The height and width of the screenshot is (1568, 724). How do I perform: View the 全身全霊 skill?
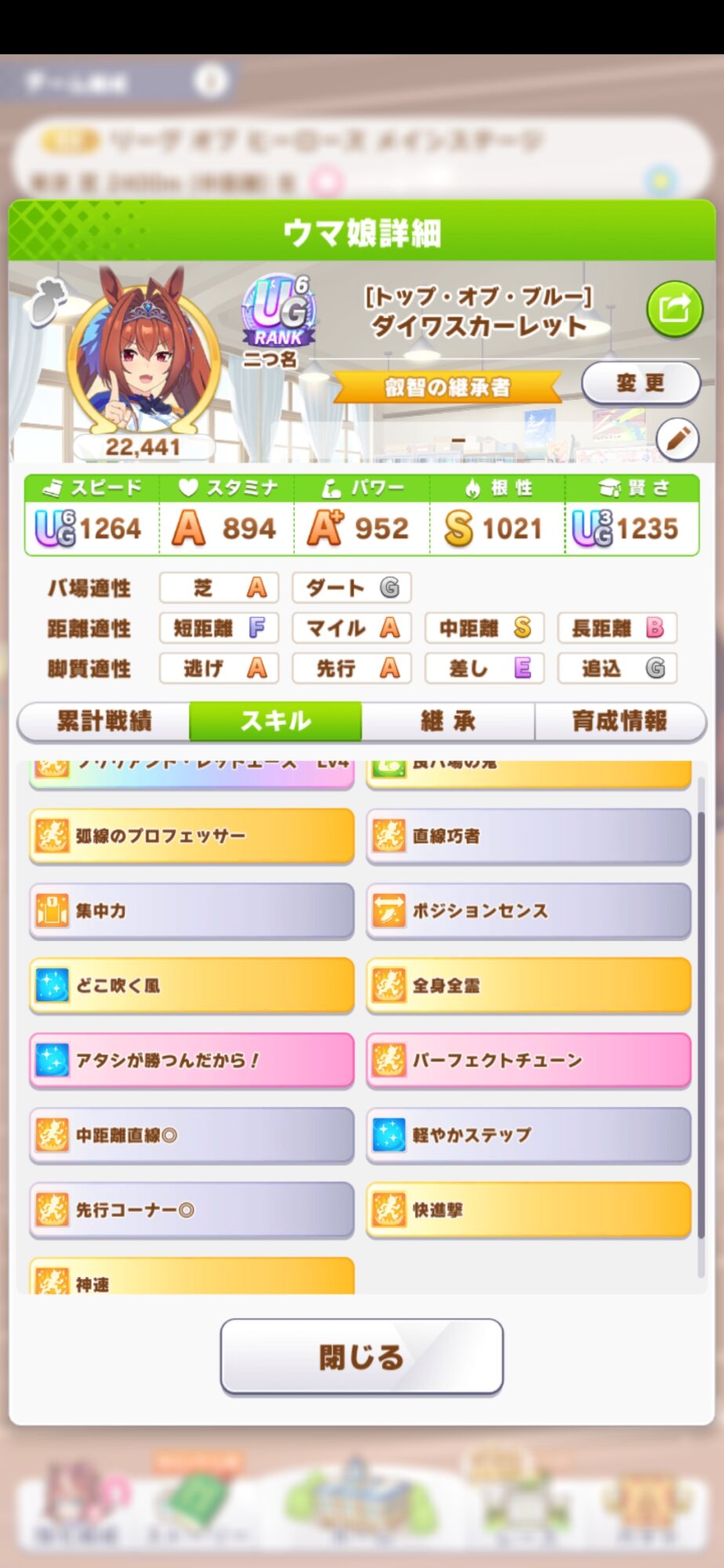pyautogui.click(x=528, y=985)
